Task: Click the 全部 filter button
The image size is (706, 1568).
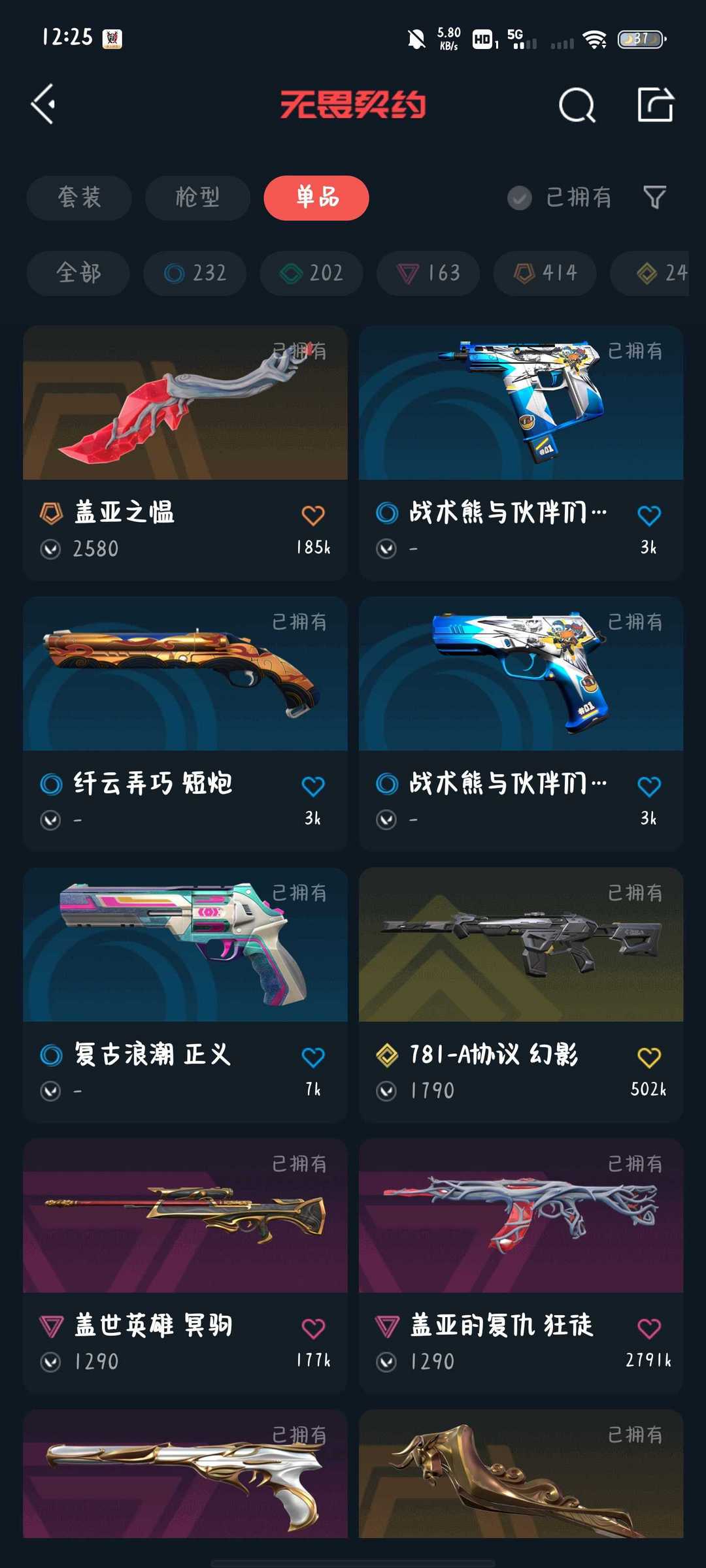Action: tap(78, 273)
